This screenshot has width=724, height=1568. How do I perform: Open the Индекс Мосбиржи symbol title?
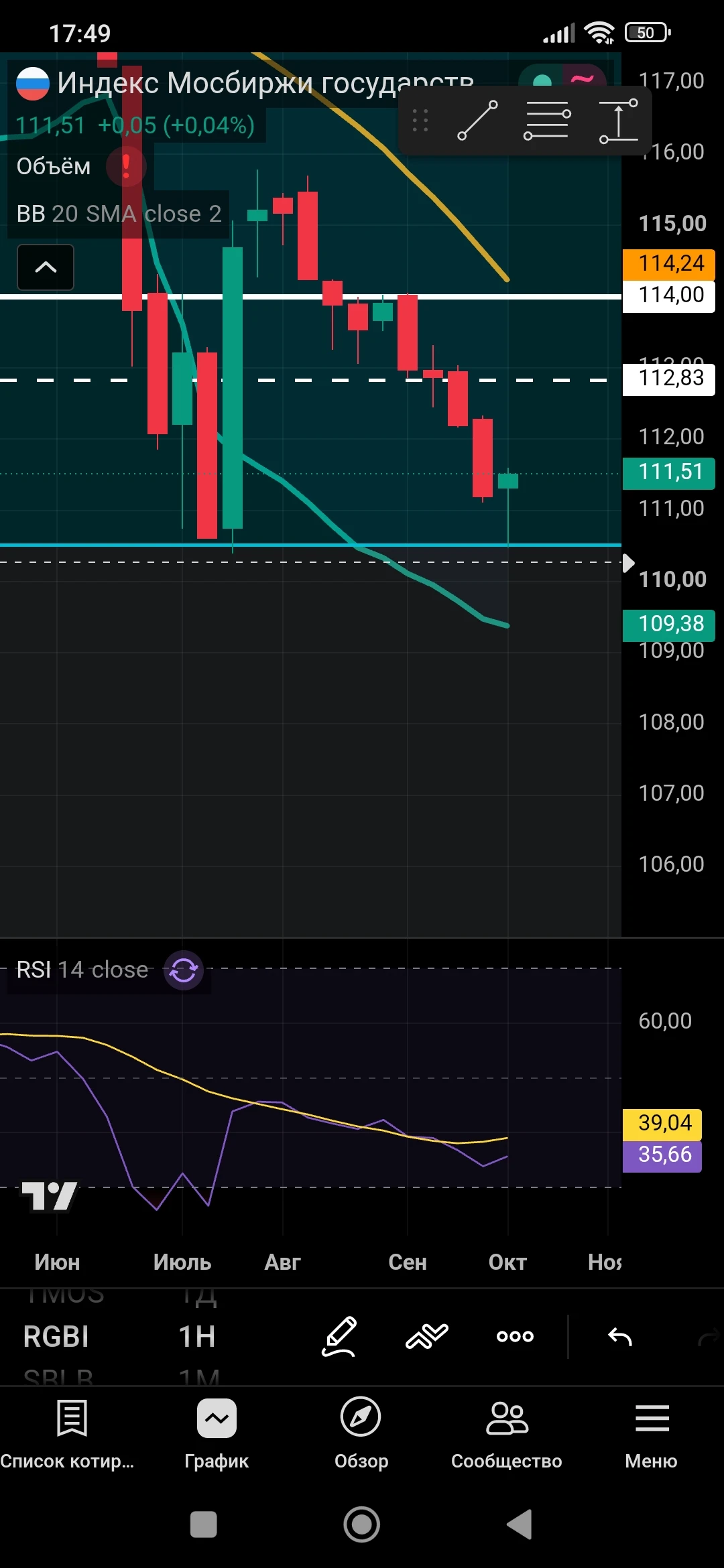coord(265,83)
